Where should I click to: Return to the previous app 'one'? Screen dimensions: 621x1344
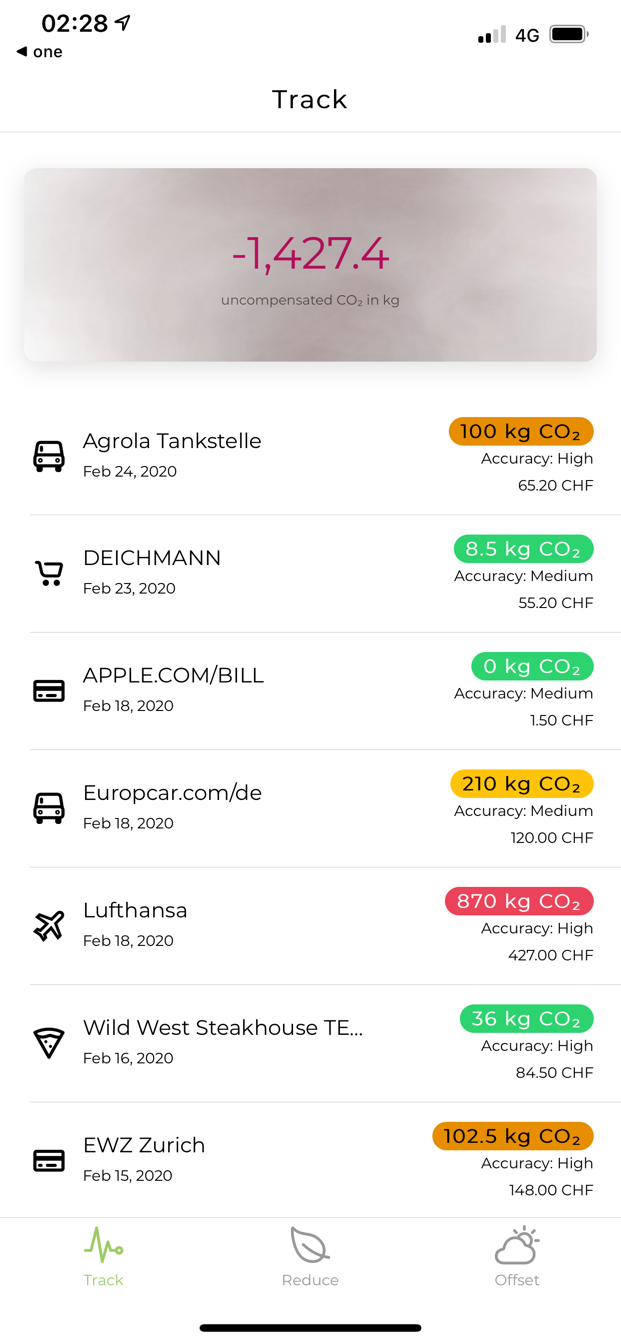tap(40, 52)
